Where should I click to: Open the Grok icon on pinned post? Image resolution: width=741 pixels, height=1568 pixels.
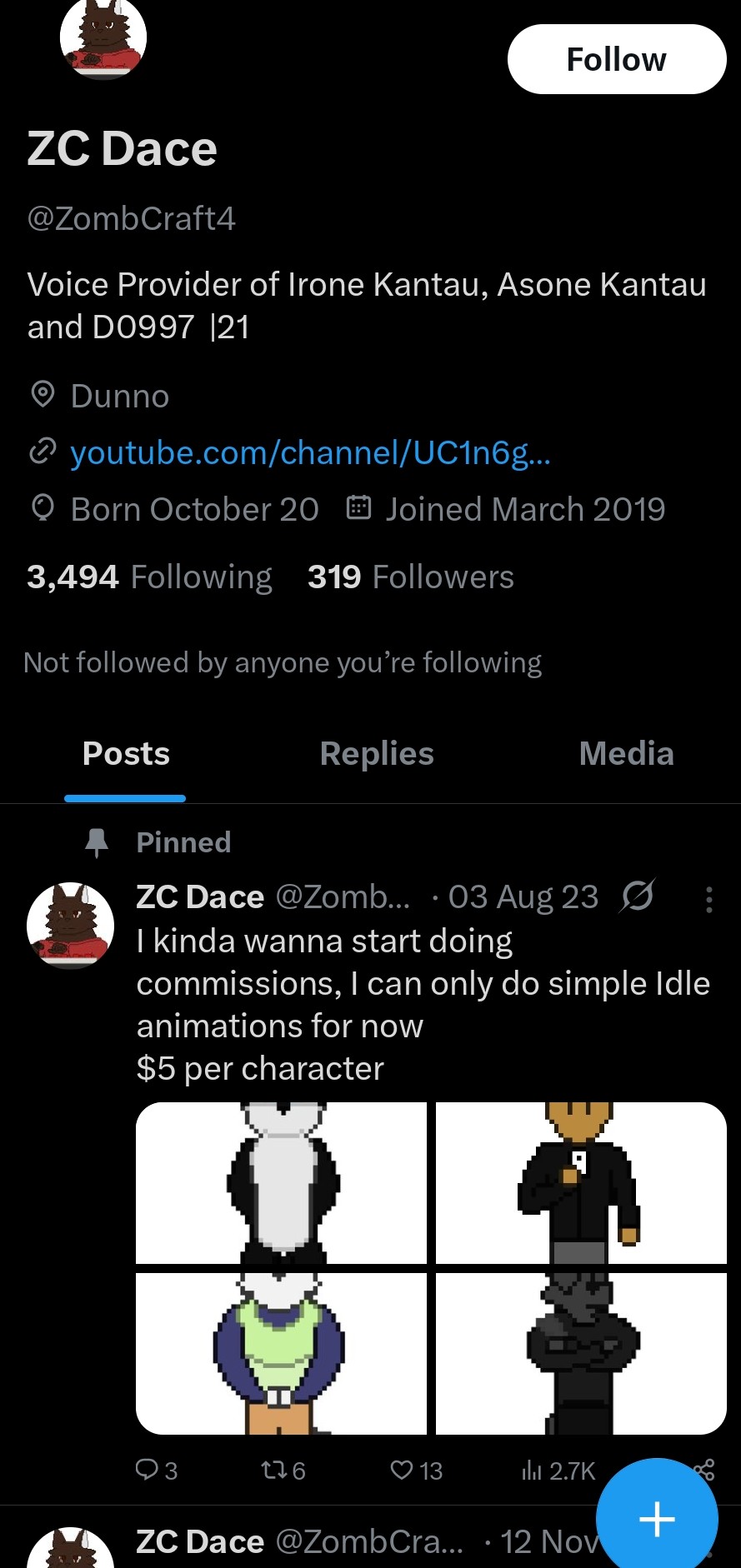pyautogui.click(x=638, y=896)
